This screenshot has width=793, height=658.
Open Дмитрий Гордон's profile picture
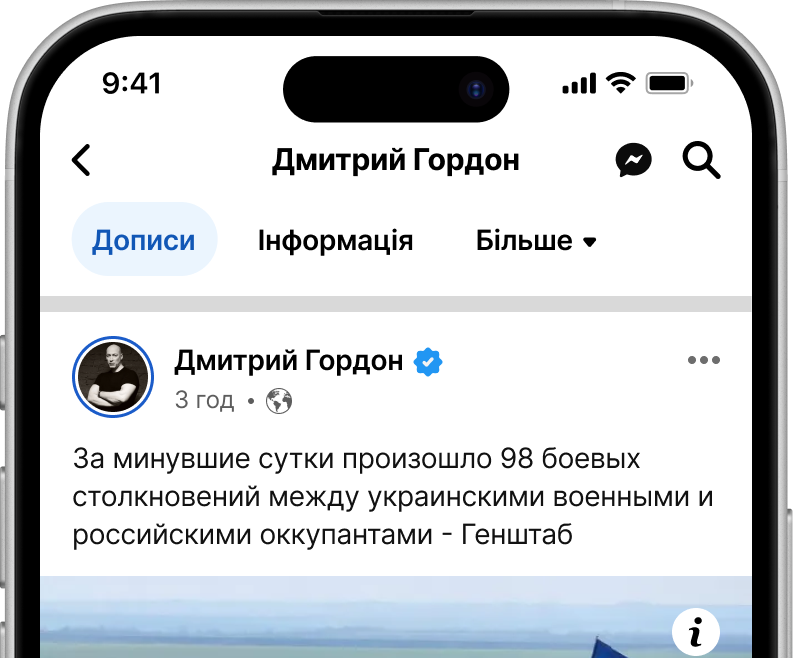click(113, 378)
